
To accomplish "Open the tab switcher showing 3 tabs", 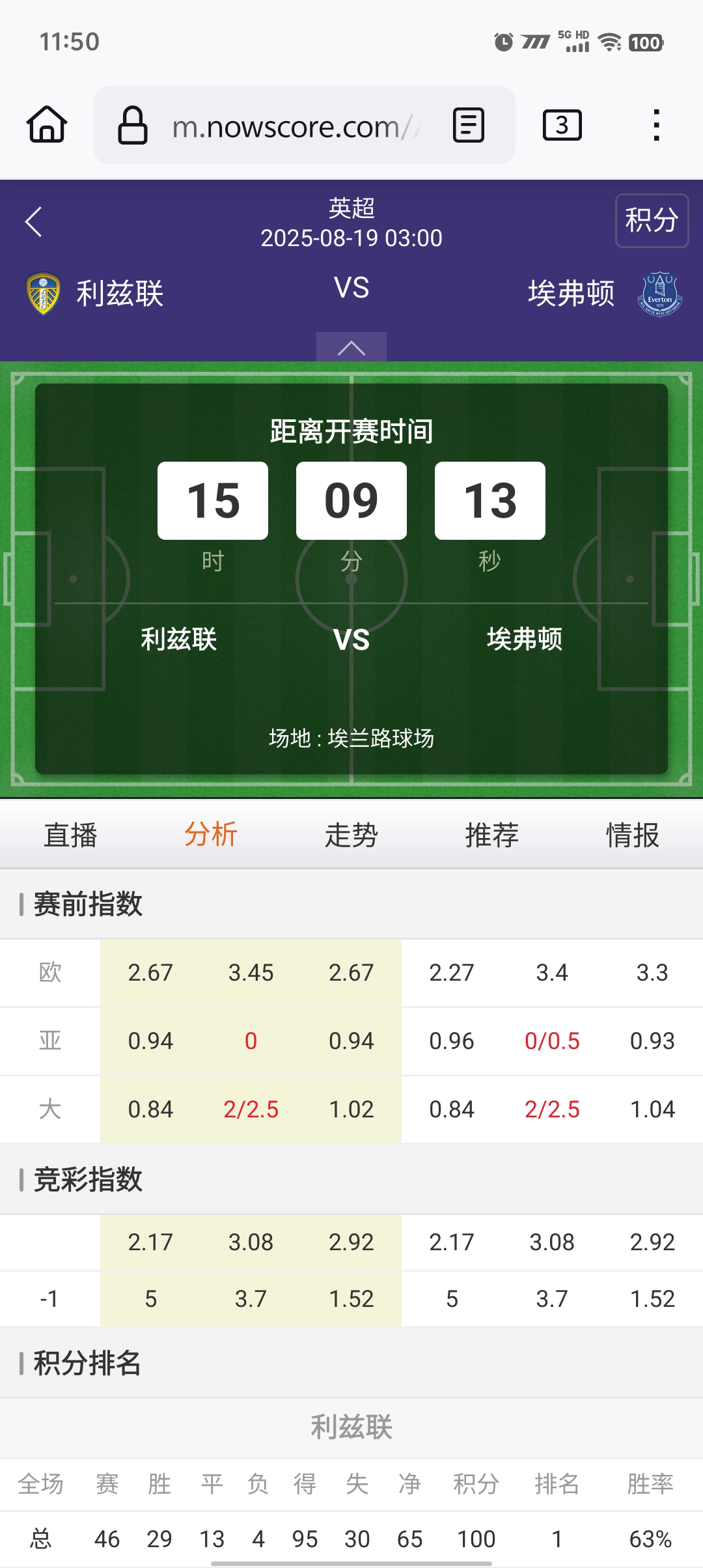I will click(562, 125).
